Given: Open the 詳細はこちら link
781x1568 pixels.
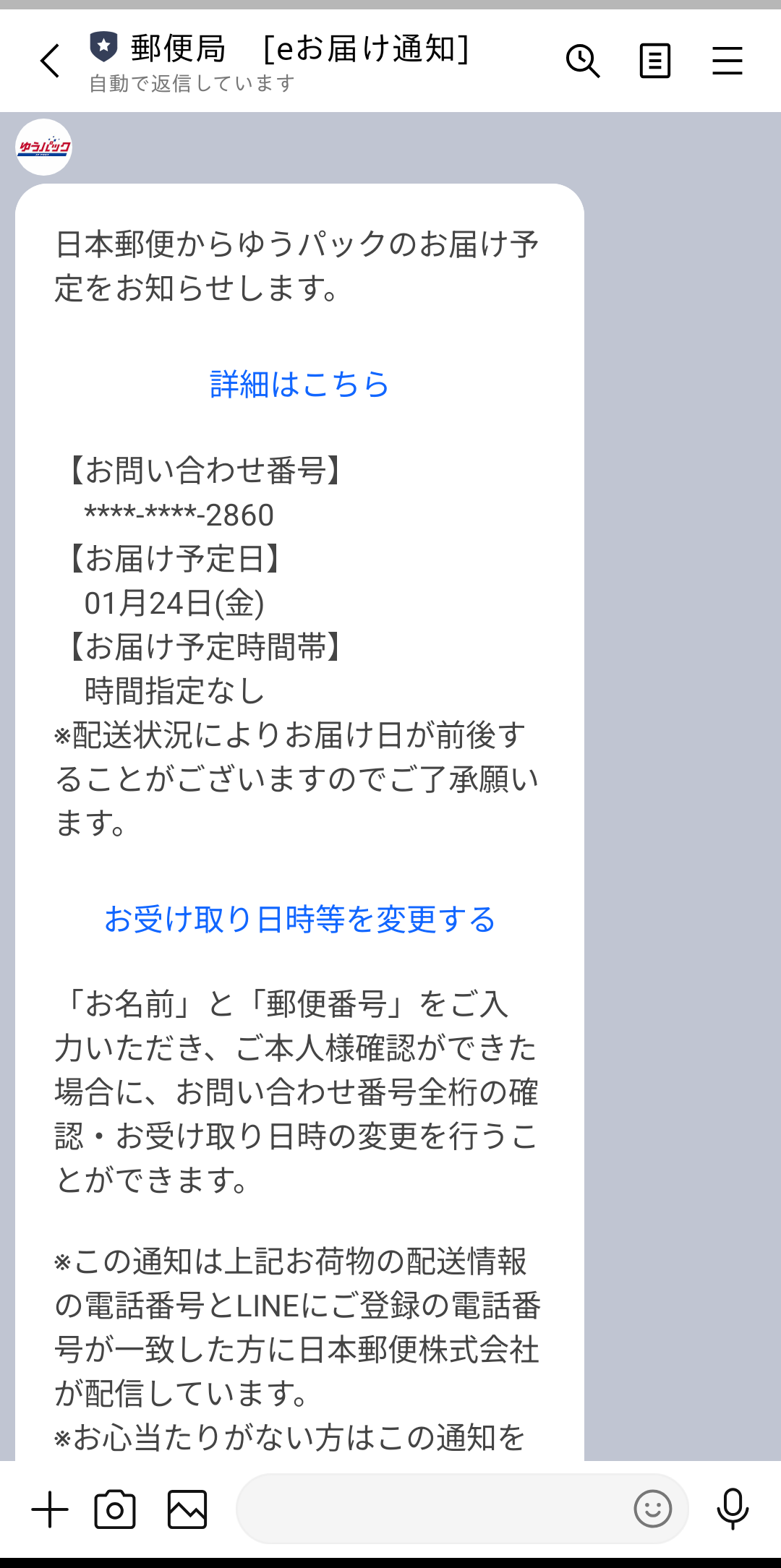Looking at the screenshot, I should coord(299,384).
